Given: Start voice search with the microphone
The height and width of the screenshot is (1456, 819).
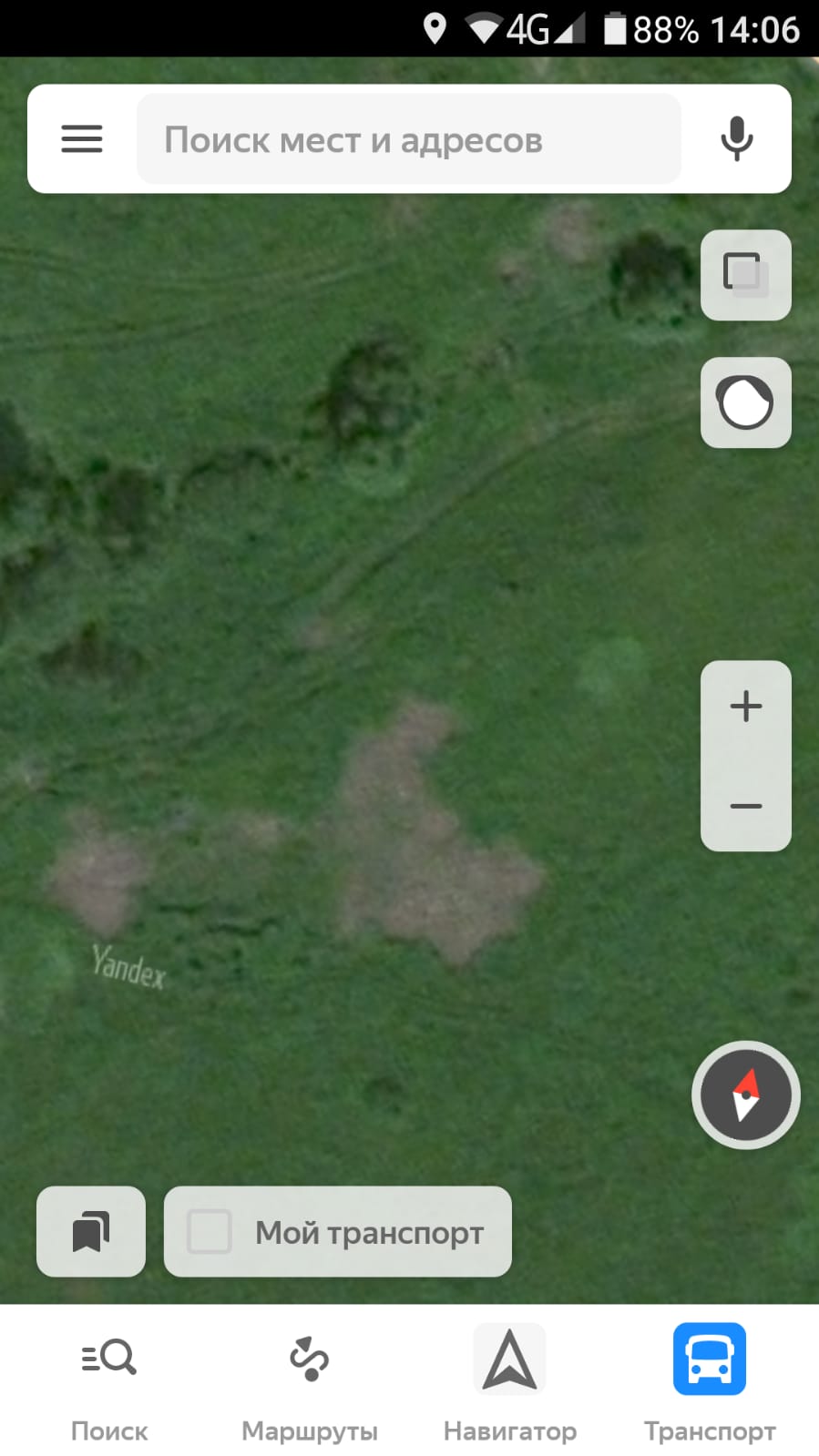Looking at the screenshot, I should click(x=736, y=139).
